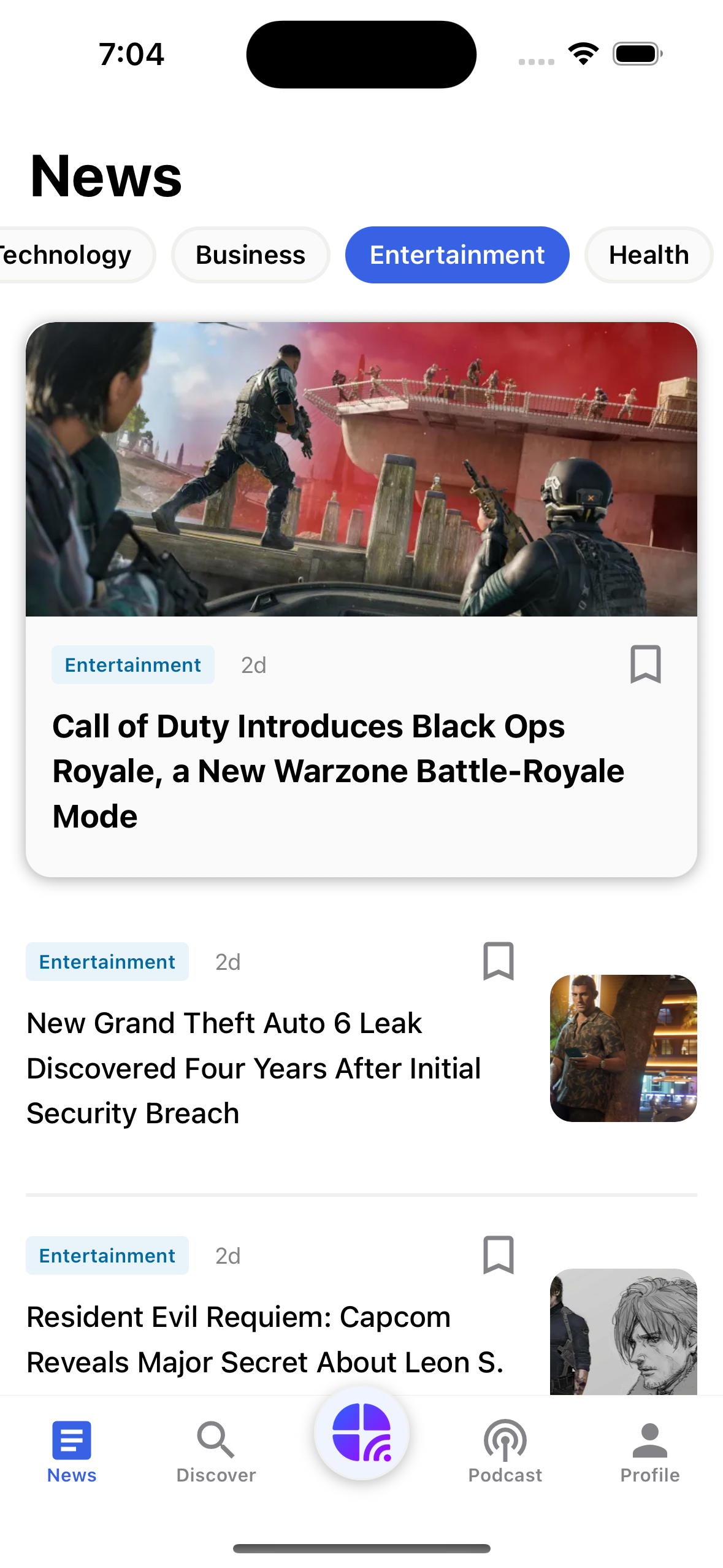The height and width of the screenshot is (1568, 723).
Task: Open the Call of Duty Black Ops Royale article
Action: (x=337, y=771)
